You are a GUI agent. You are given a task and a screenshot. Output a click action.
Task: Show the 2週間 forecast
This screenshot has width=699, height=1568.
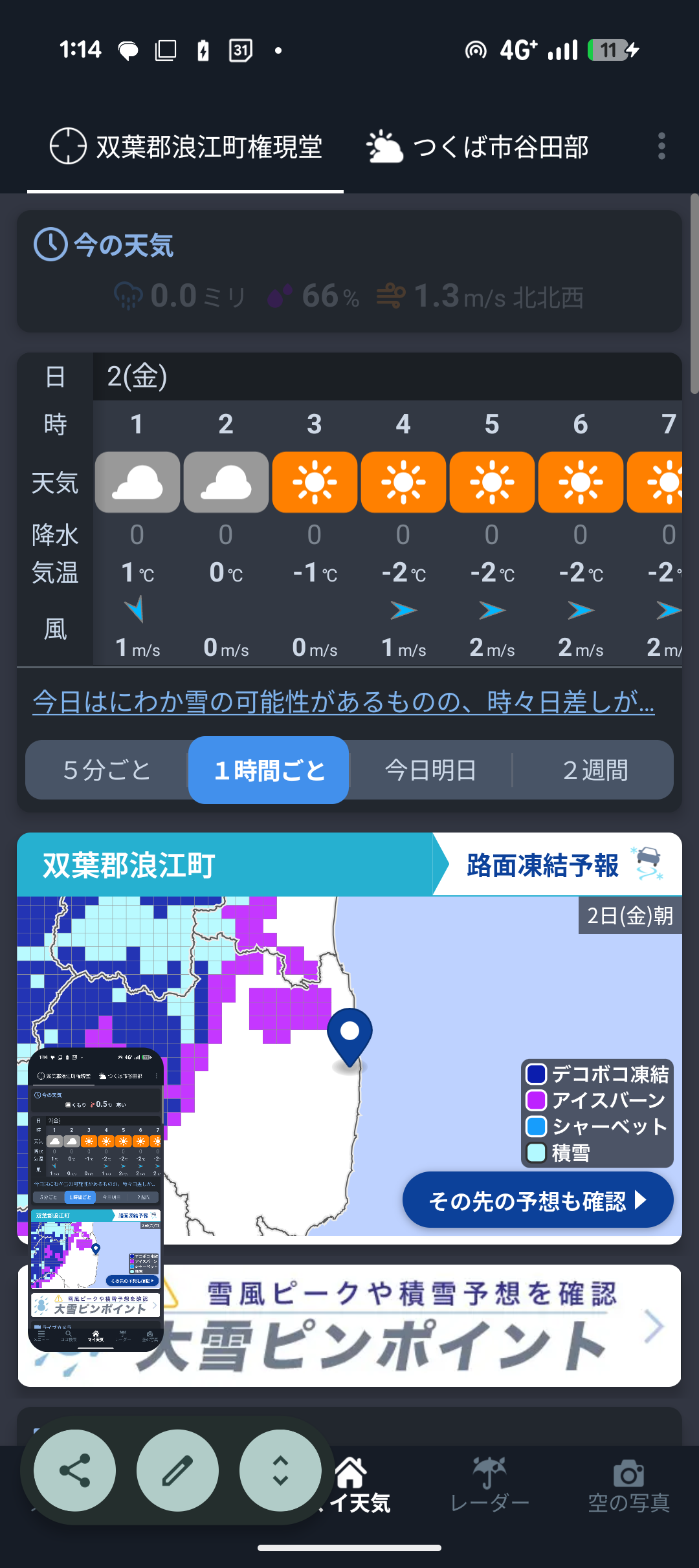[595, 770]
